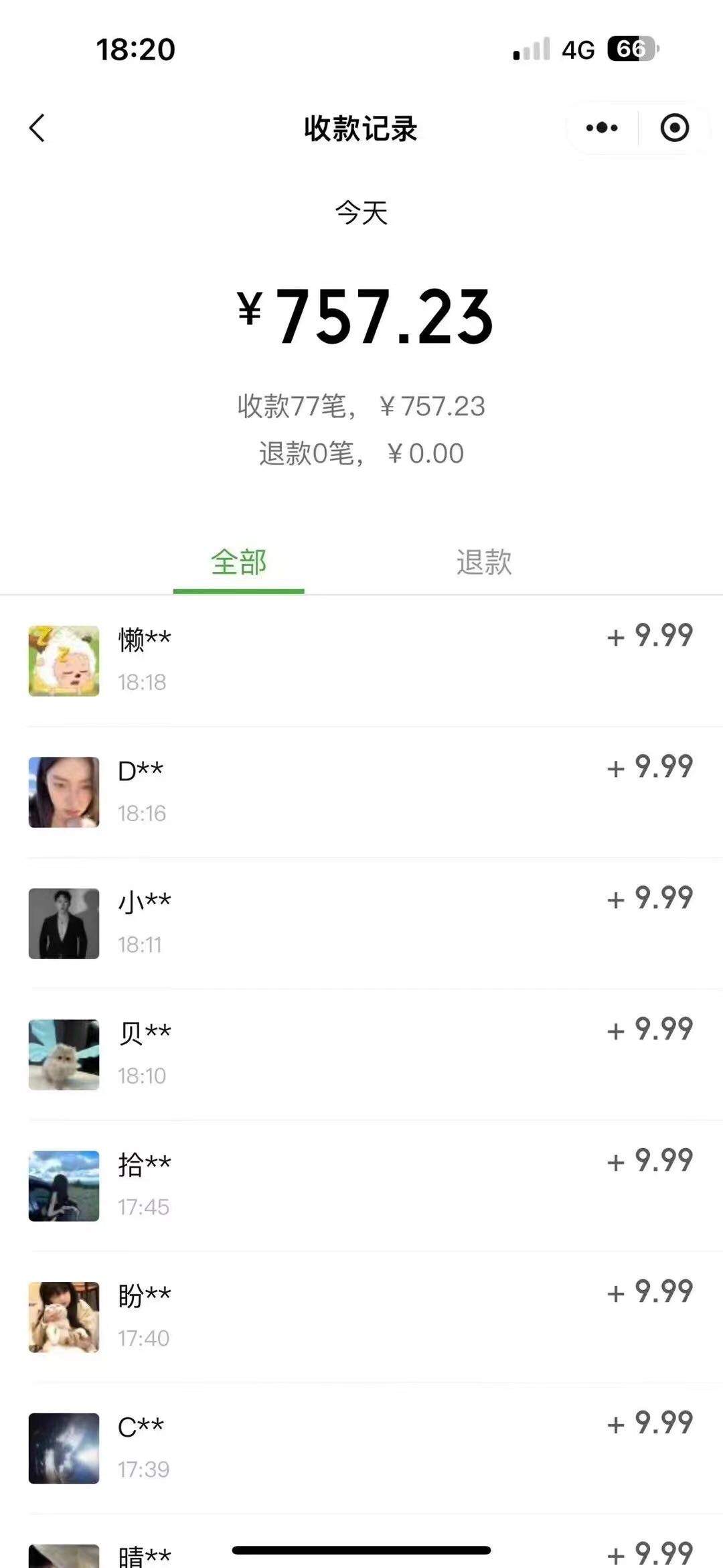Open the C** payment record at 17:39
Image resolution: width=723 pixels, height=1568 pixels.
pyautogui.click(x=361, y=1448)
